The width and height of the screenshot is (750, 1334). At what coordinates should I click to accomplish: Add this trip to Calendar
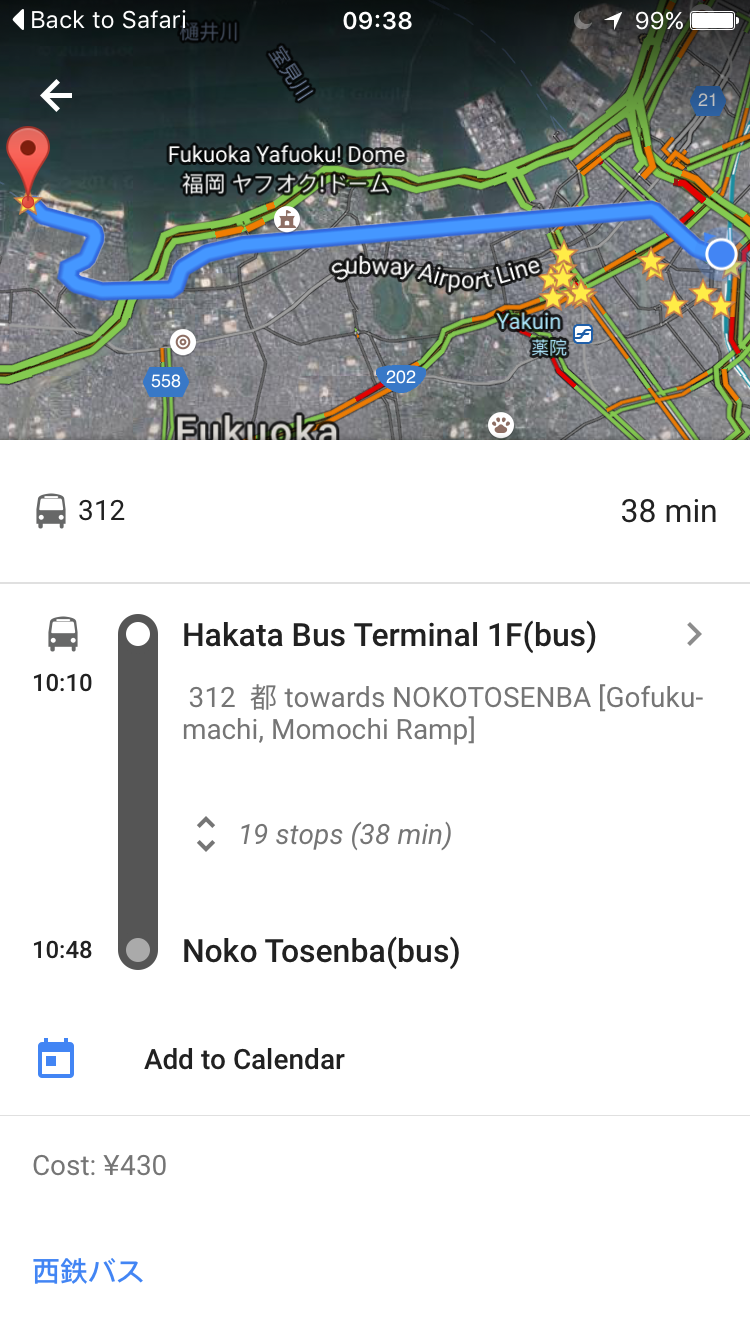tap(244, 1060)
